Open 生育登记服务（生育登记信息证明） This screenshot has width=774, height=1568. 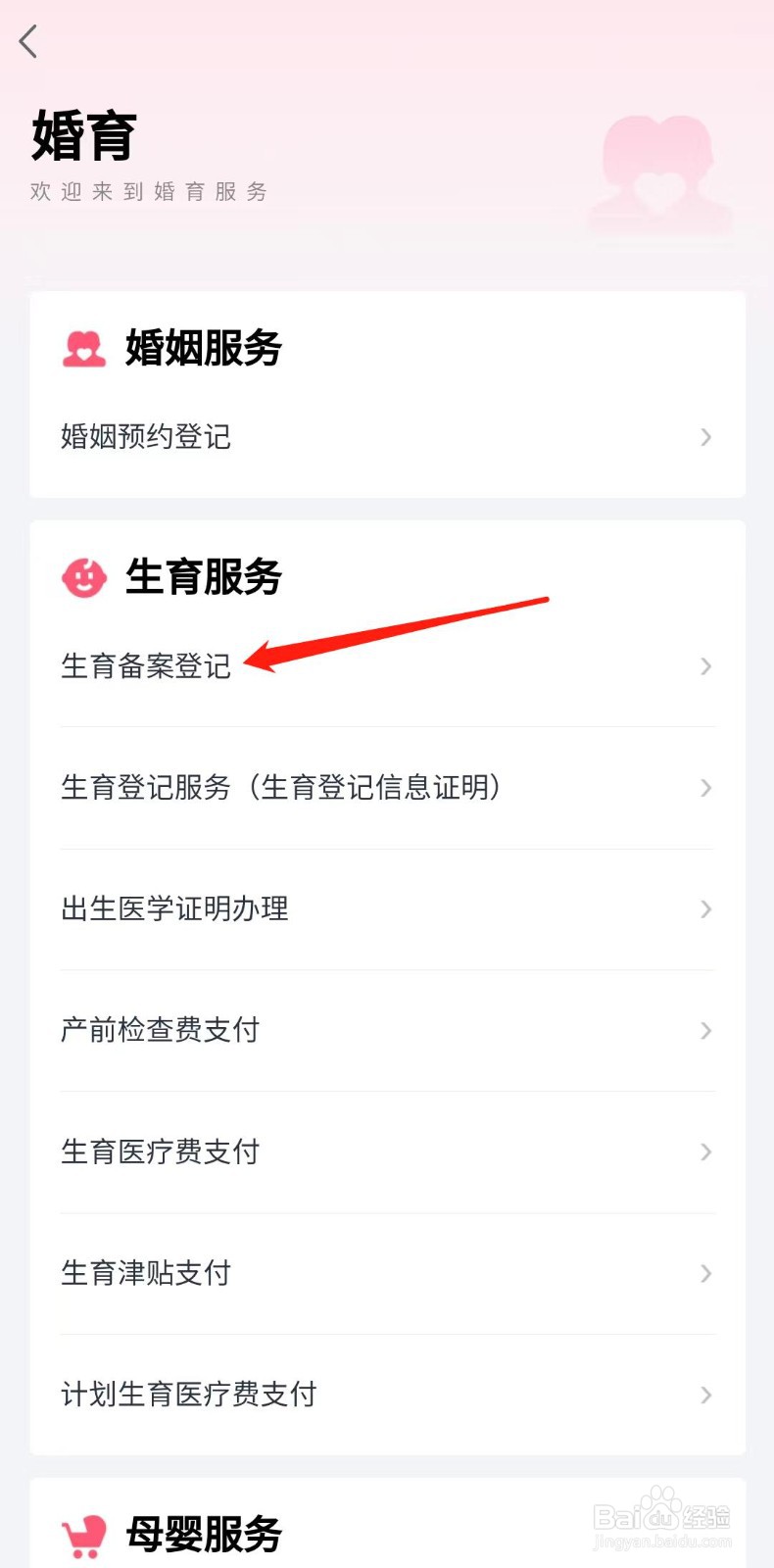(x=281, y=788)
